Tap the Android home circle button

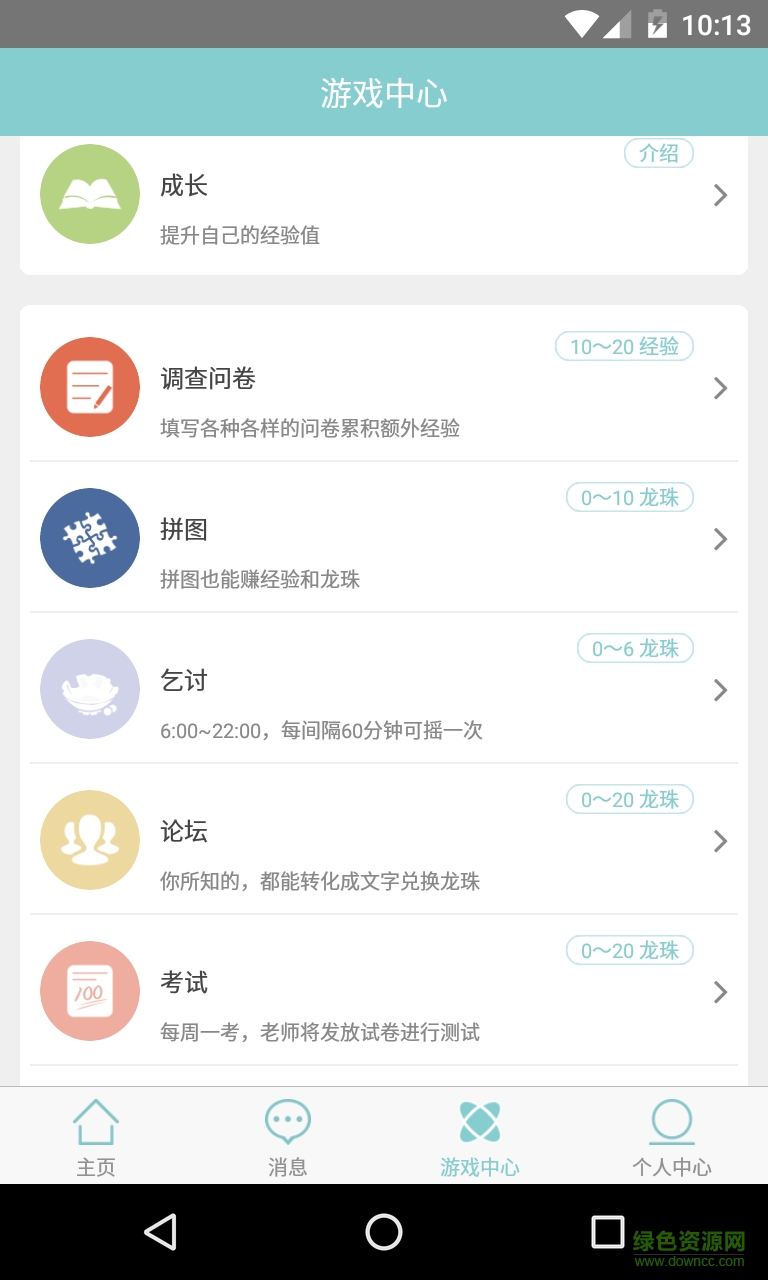click(x=383, y=1233)
